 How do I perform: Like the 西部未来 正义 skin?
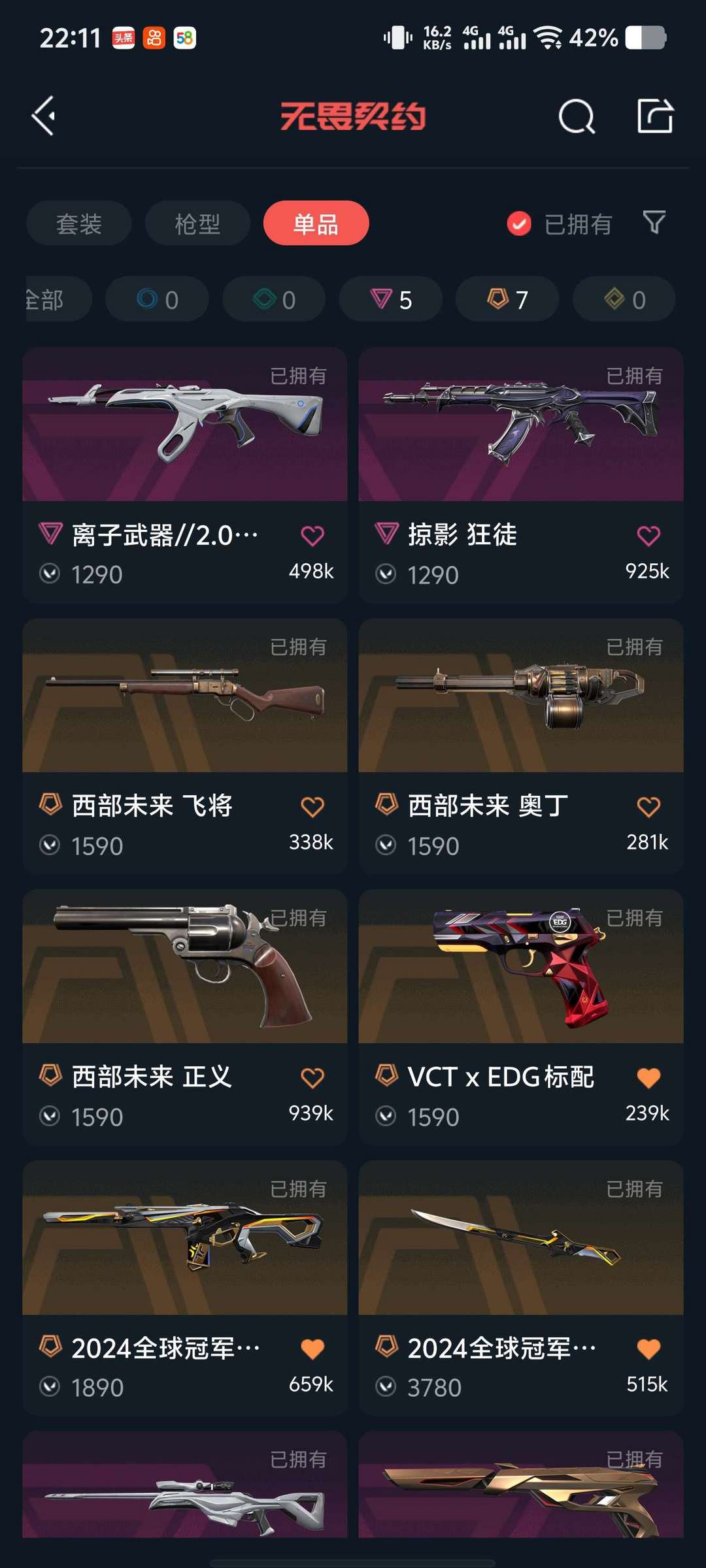(x=312, y=1078)
